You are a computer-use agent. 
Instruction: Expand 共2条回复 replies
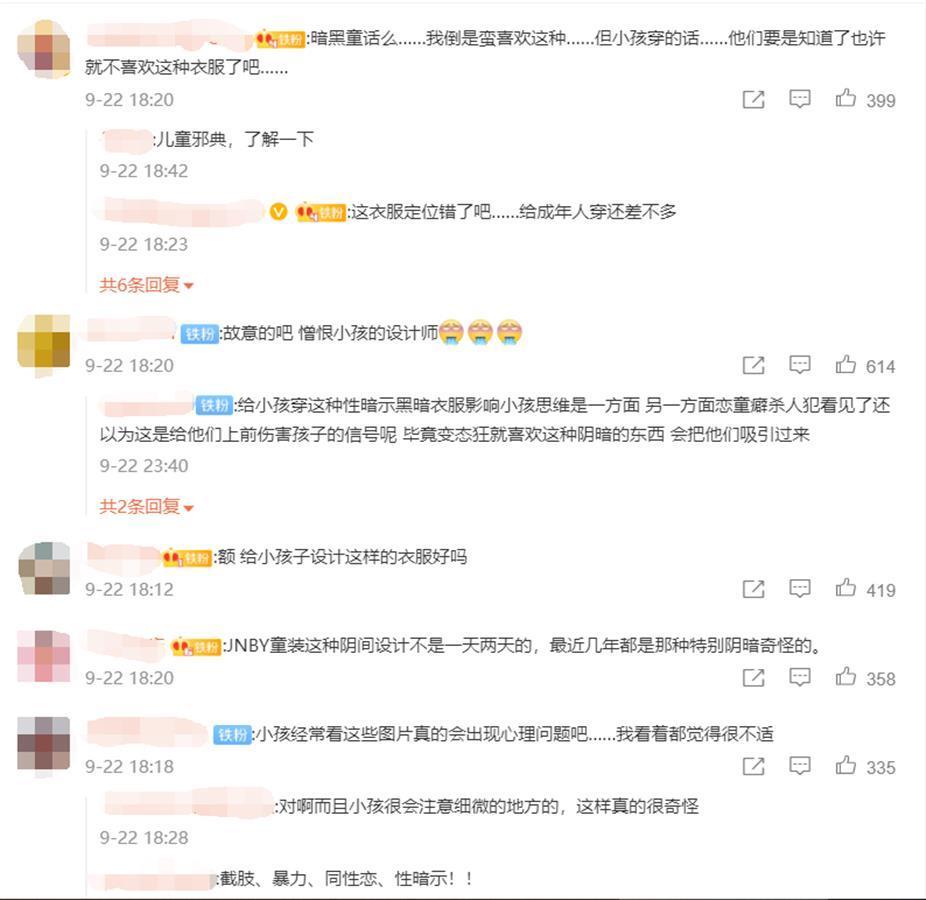point(146,507)
